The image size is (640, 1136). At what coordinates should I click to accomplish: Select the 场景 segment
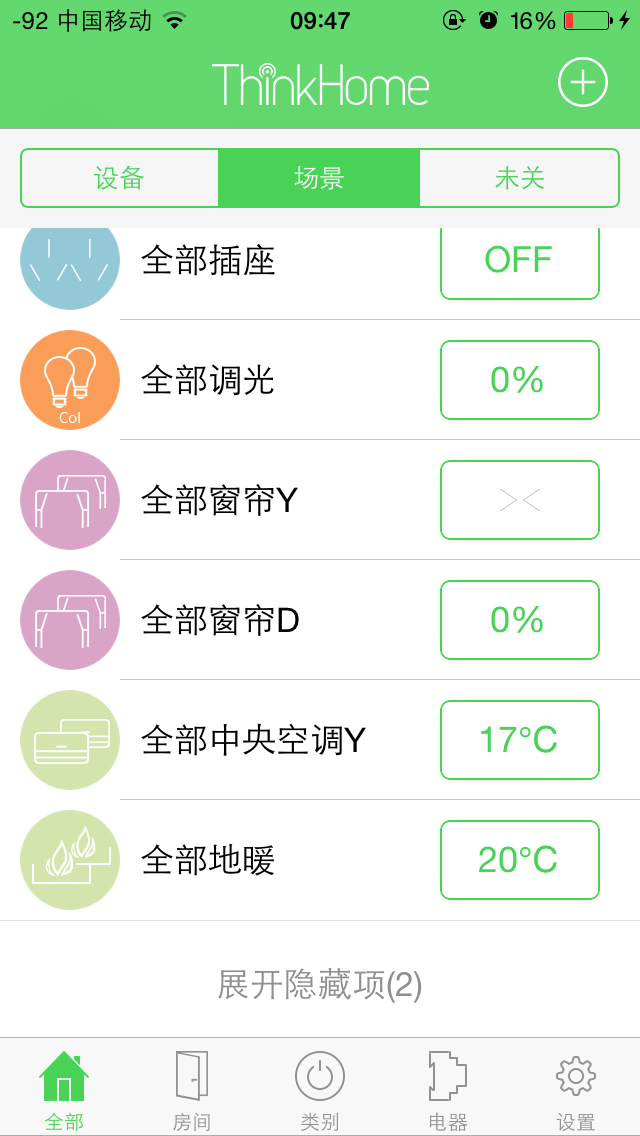pos(319,178)
